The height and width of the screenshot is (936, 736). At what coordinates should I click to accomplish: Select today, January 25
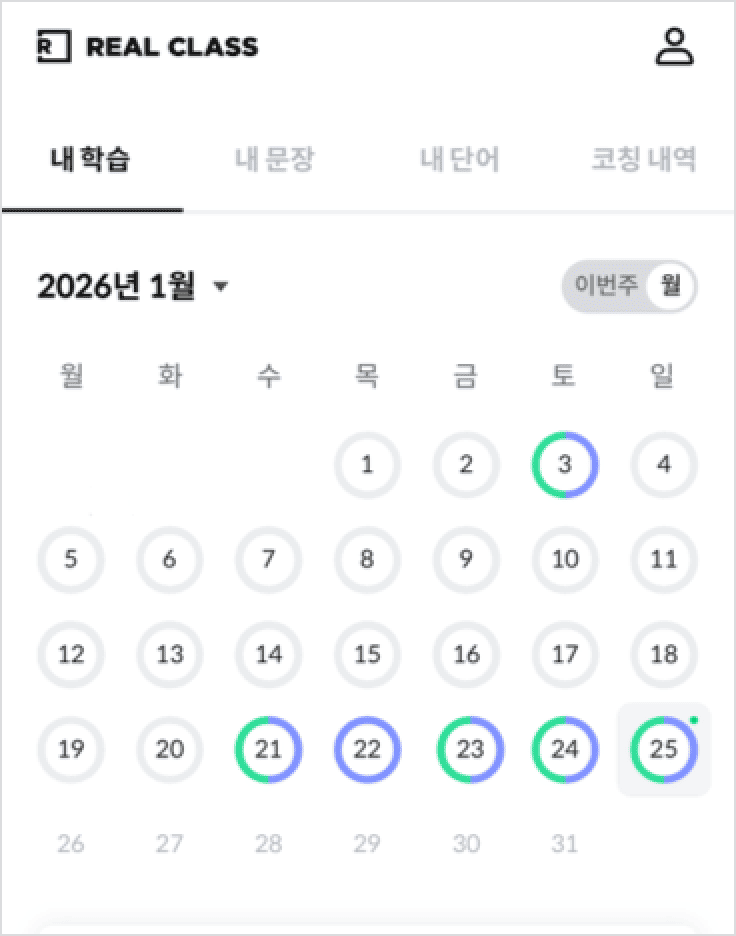(x=664, y=749)
